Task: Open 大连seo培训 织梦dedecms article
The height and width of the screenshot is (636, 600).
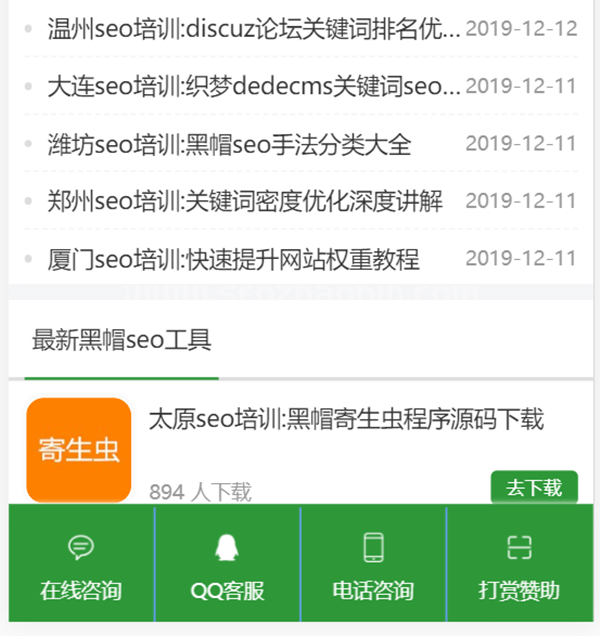Action: pyautogui.click(x=254, y=86)
